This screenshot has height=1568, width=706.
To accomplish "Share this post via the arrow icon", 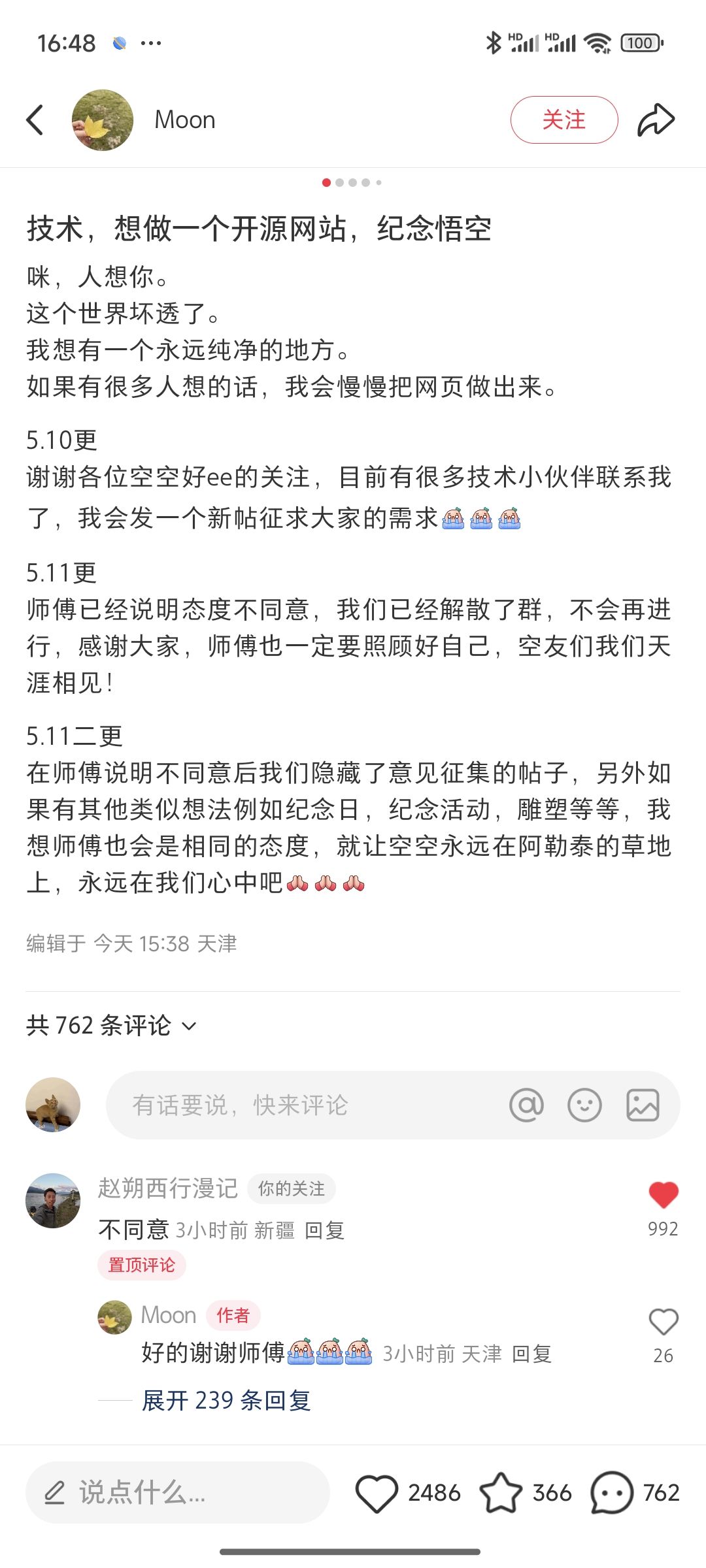I will pyautogui.click(x=656, y=120).
